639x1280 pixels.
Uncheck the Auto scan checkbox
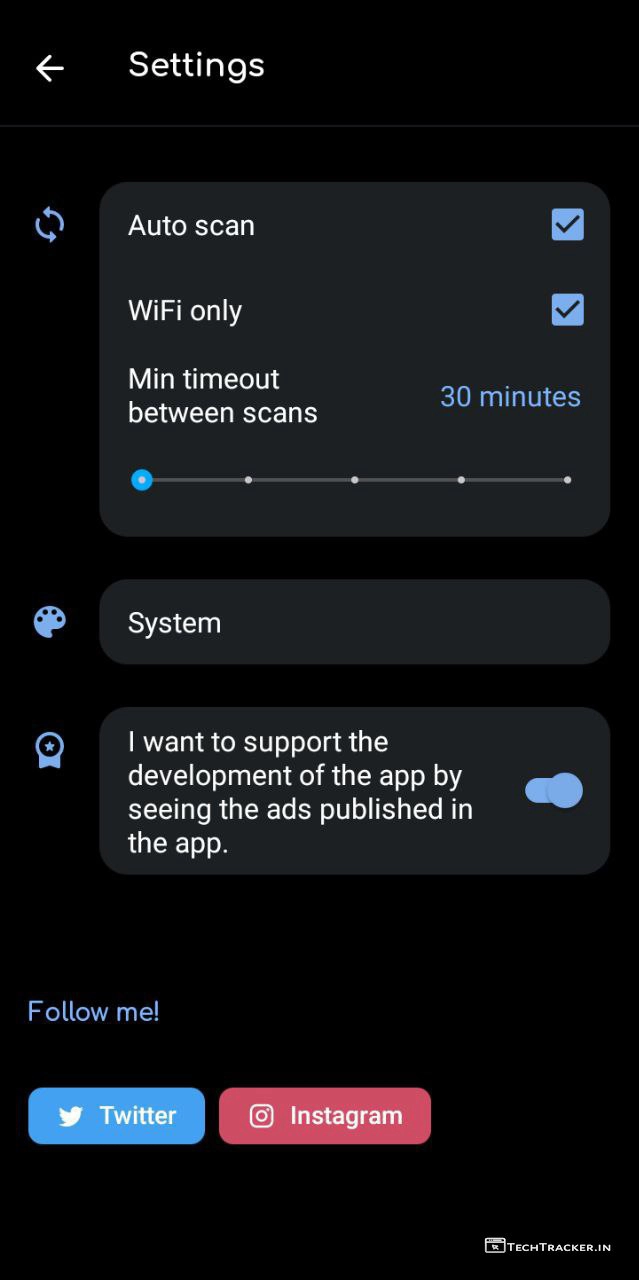(567, 225)
